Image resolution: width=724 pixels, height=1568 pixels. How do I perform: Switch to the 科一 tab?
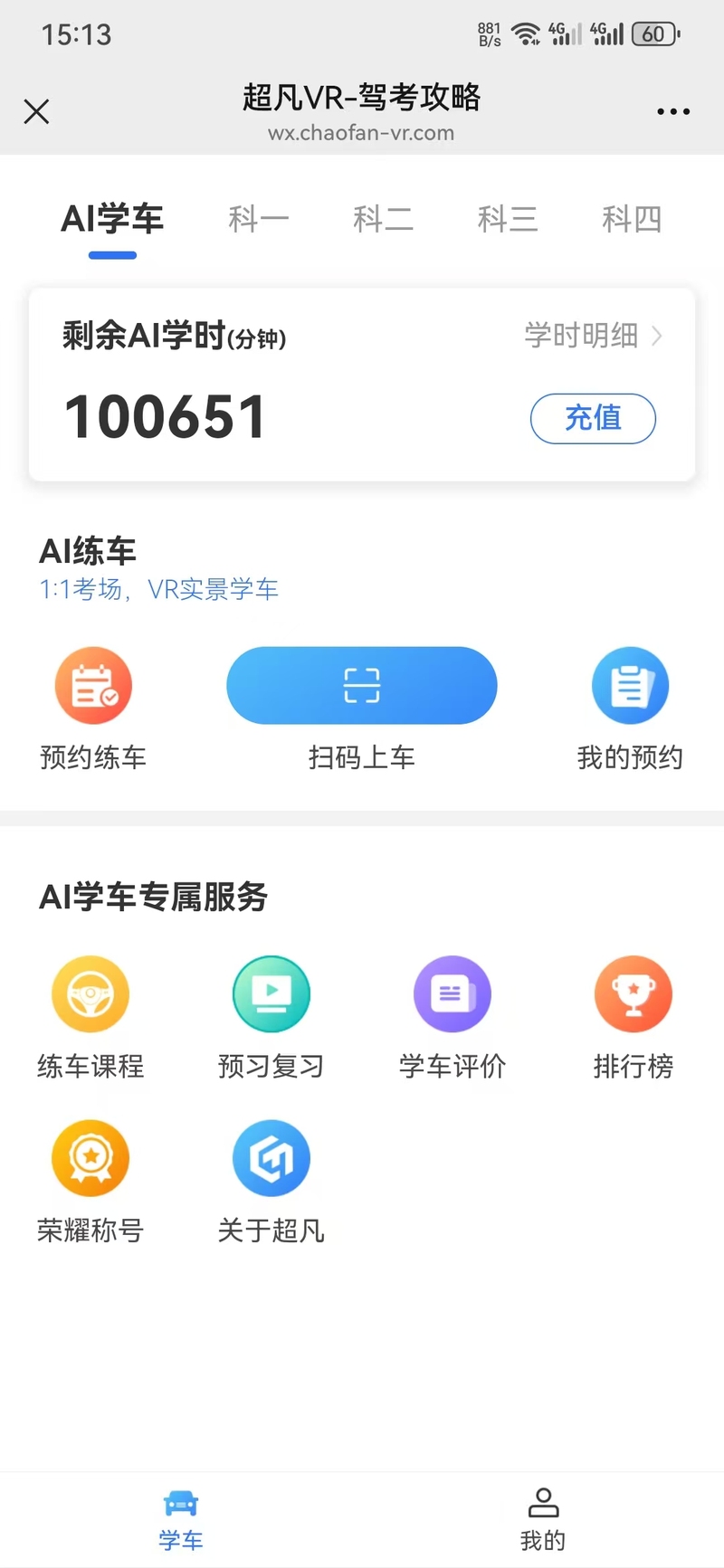point(259,219)
